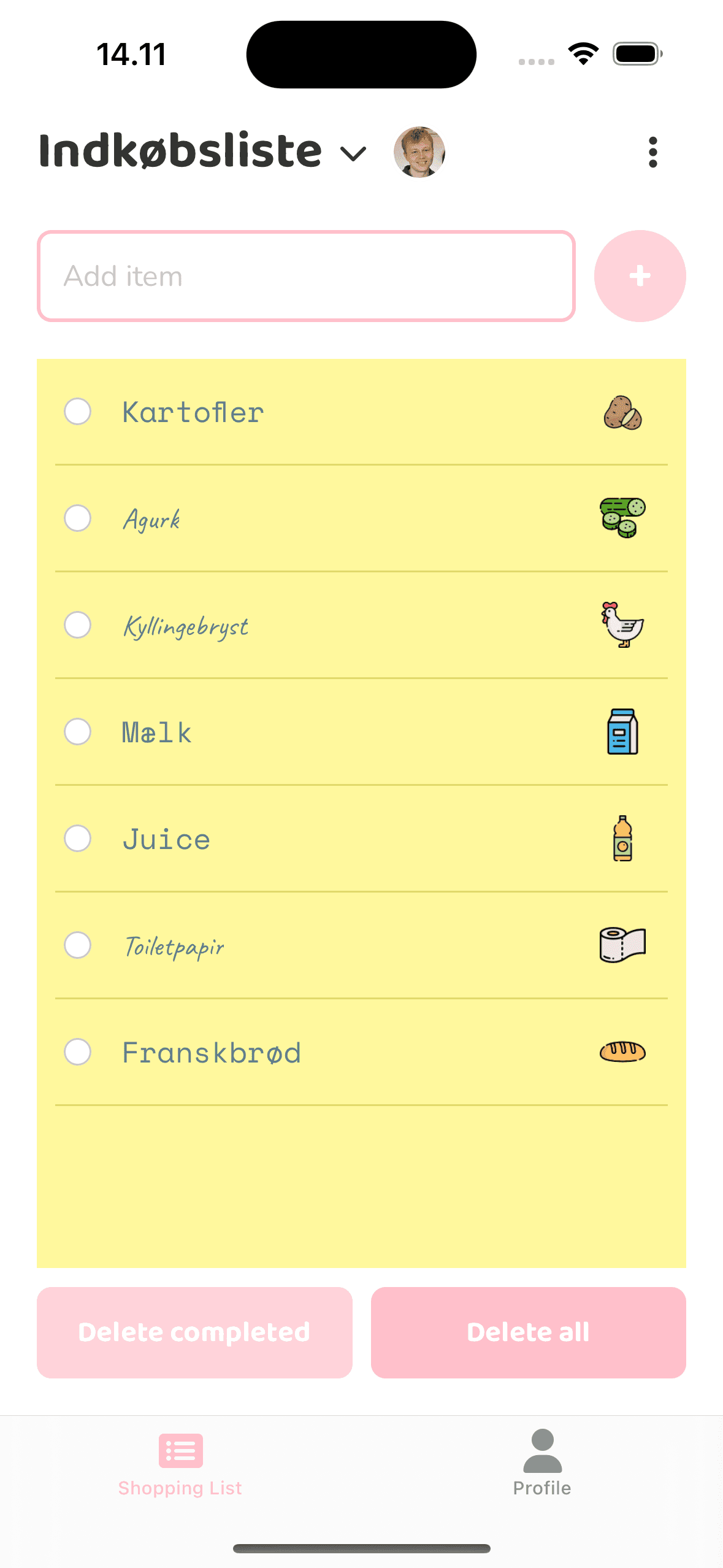The image size is (723, 1568).
Task: Tap the plus button to add item
Action: [x=640, y=276]
